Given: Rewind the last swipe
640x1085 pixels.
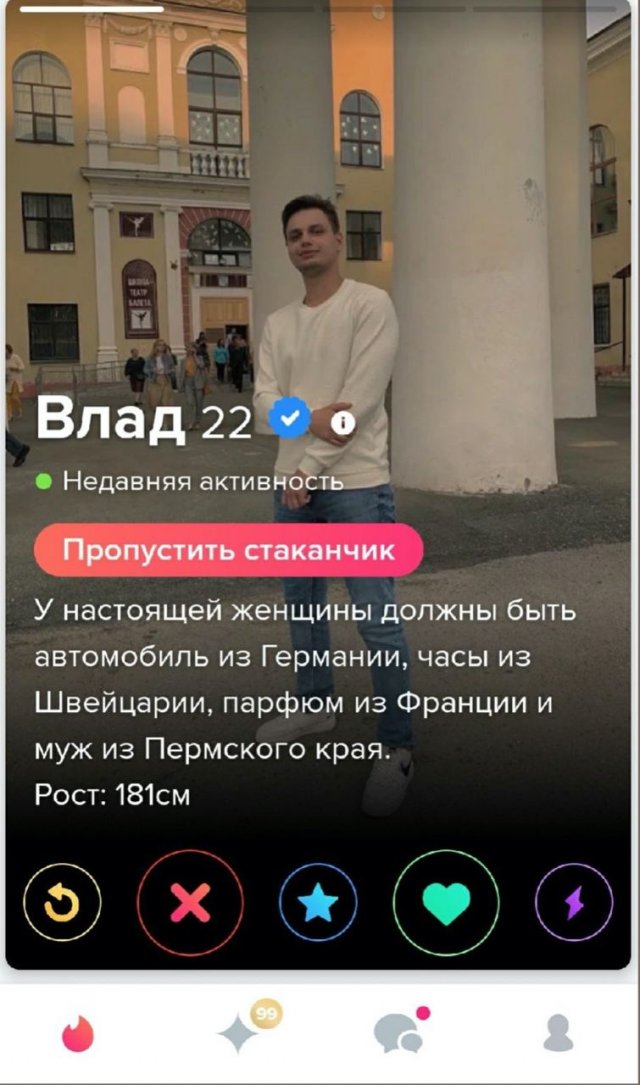Looking at the screenshot, I should 62,903.
